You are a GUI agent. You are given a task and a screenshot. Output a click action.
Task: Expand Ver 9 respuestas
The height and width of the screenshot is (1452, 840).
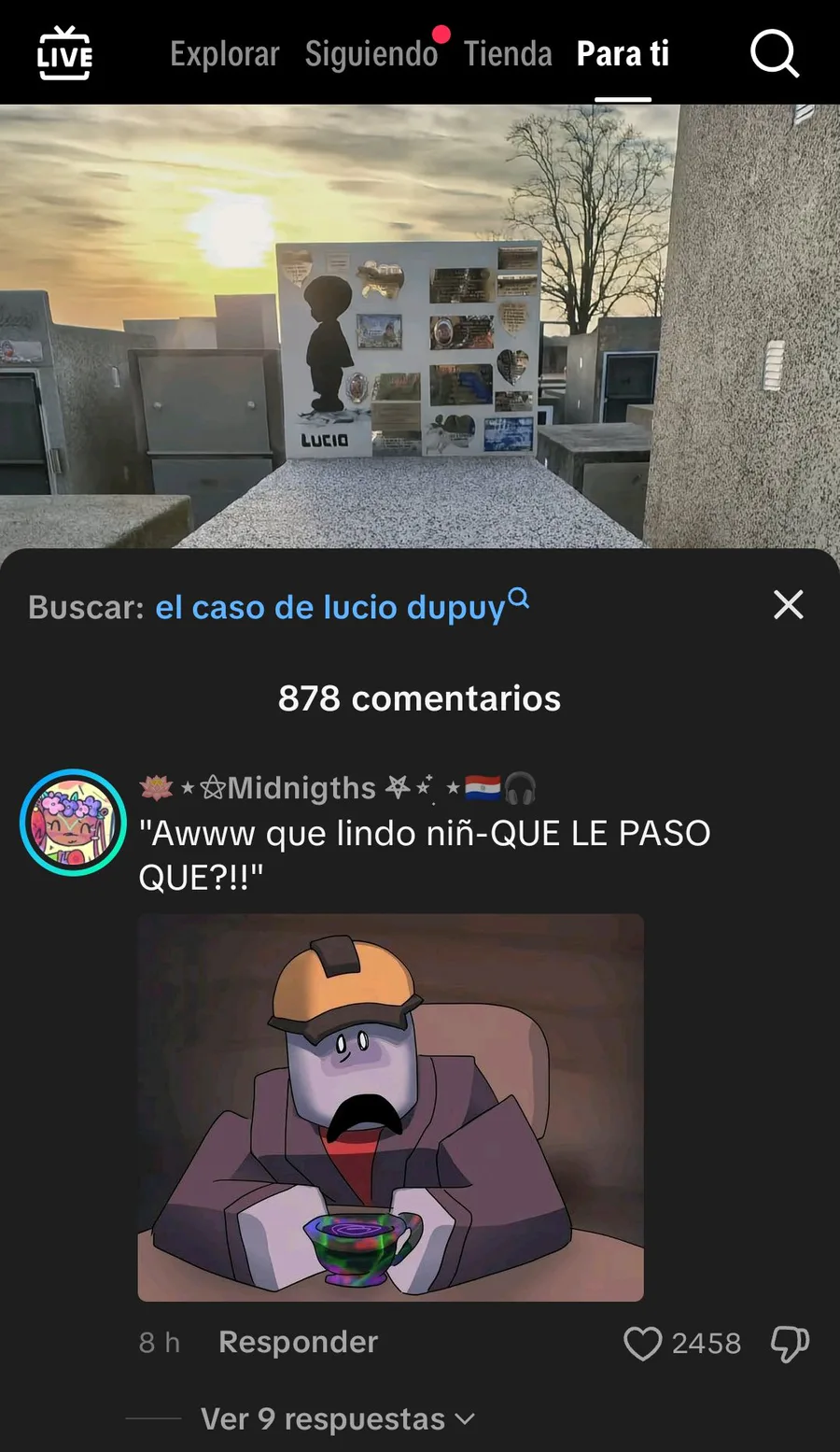[338, 1419]
